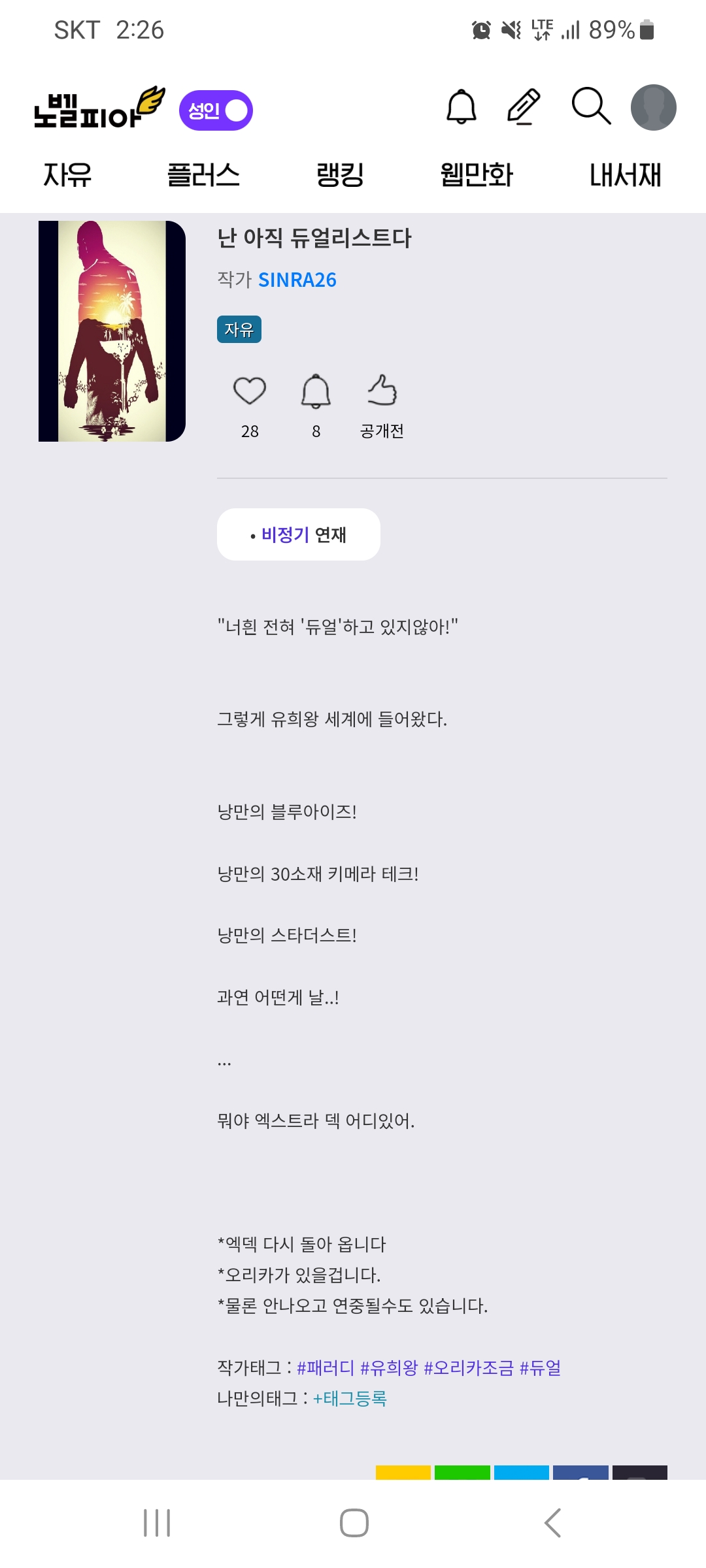Image resolution: width=706 pixels, height=1568 pixels.
Task: Open the #유희왕 tag
Action: 388,1367
